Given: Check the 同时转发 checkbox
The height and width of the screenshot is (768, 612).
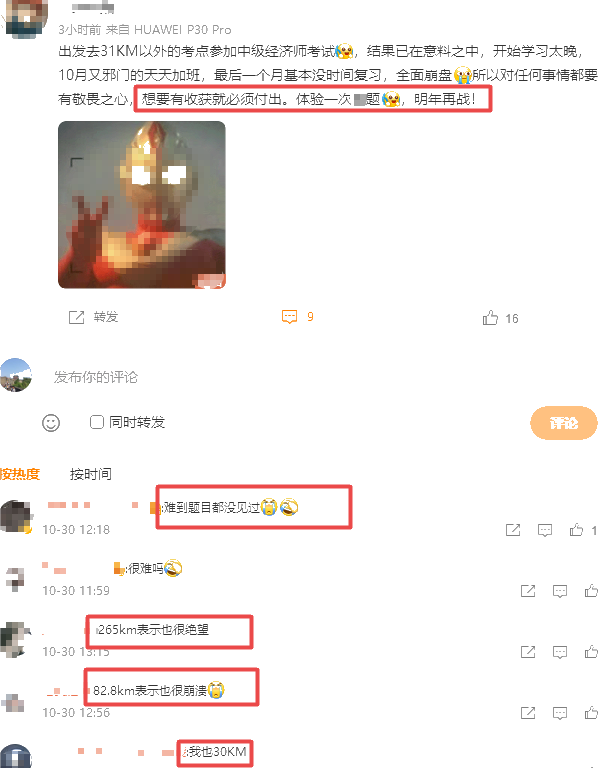Looking at the screenshot, I should pos(97,422).
